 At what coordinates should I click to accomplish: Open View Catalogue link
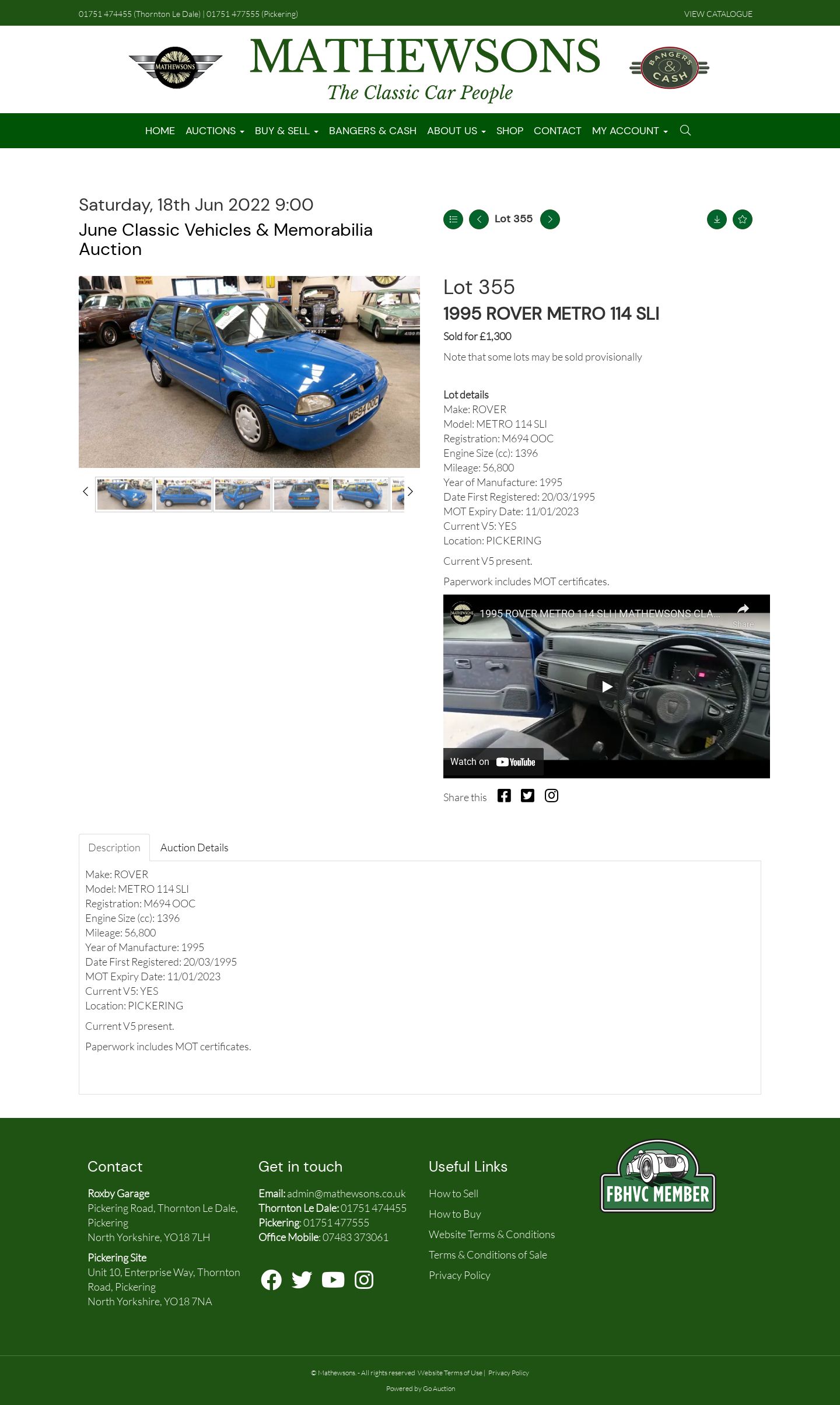(717, 14)
